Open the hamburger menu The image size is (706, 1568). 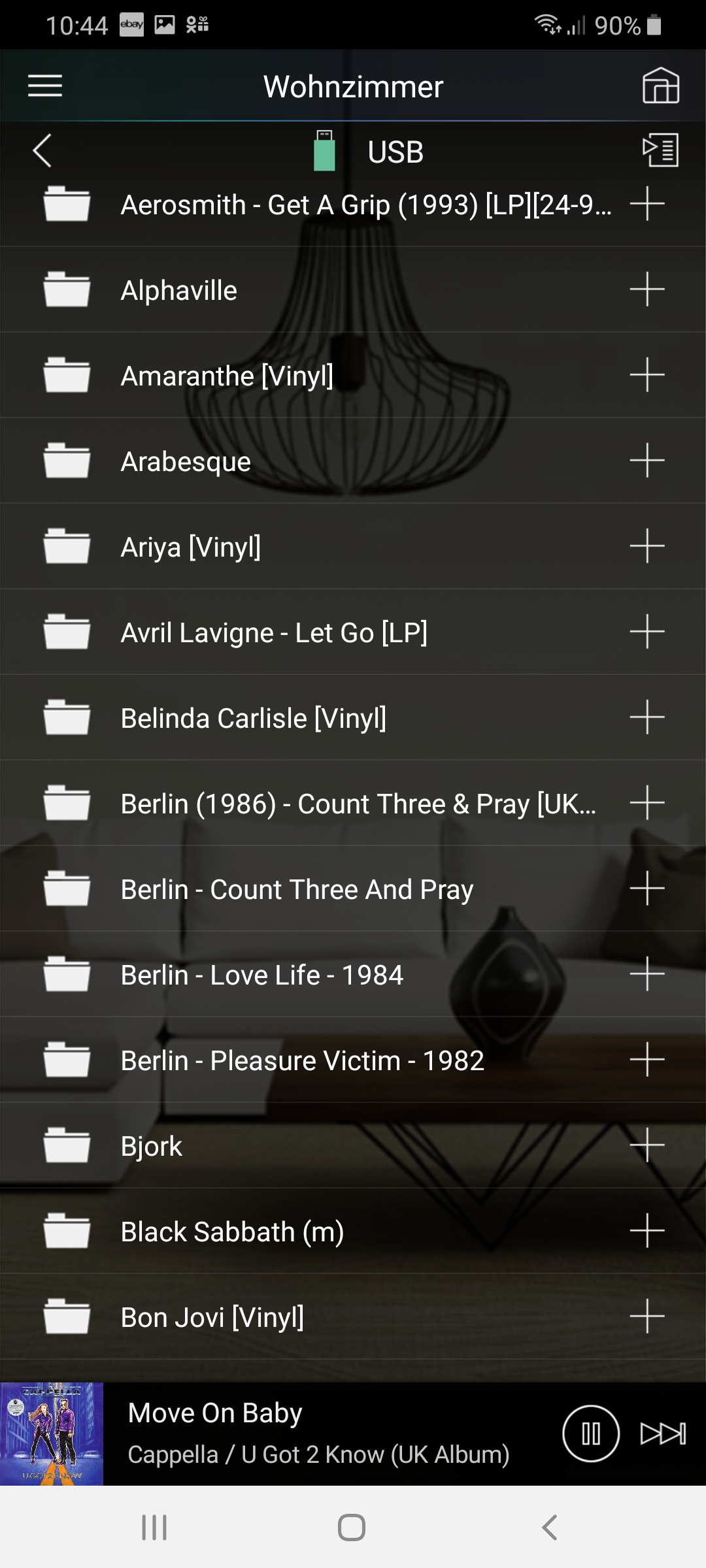point(44,86)
